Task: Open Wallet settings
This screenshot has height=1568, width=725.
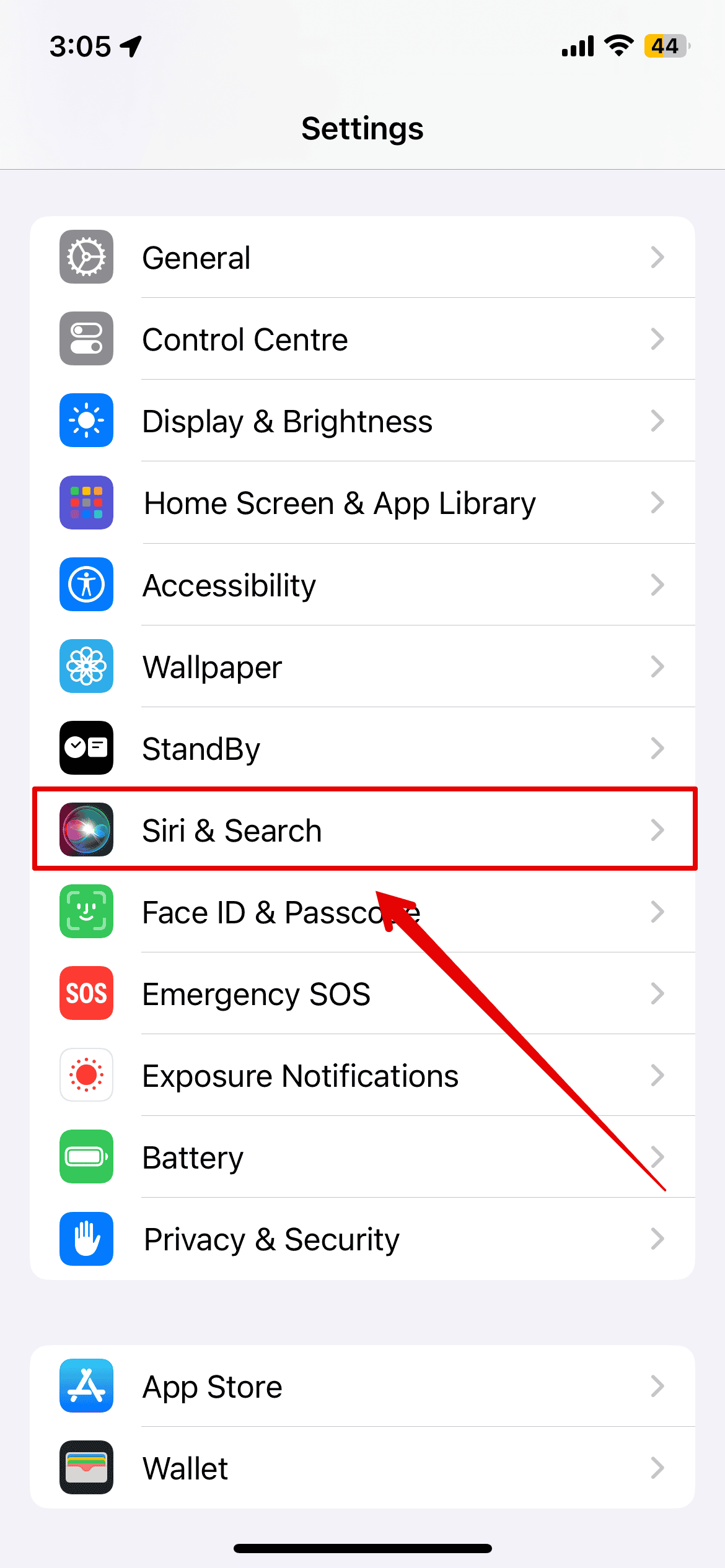Action: (x=362, y=1468)
